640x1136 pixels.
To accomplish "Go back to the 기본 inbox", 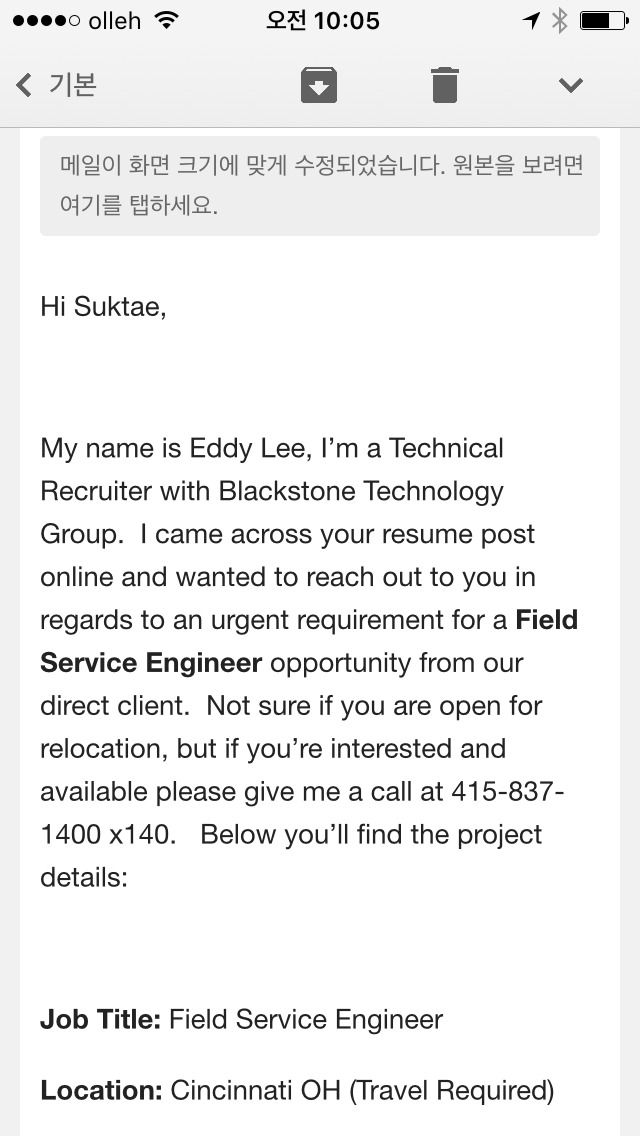I will [56, 85].
